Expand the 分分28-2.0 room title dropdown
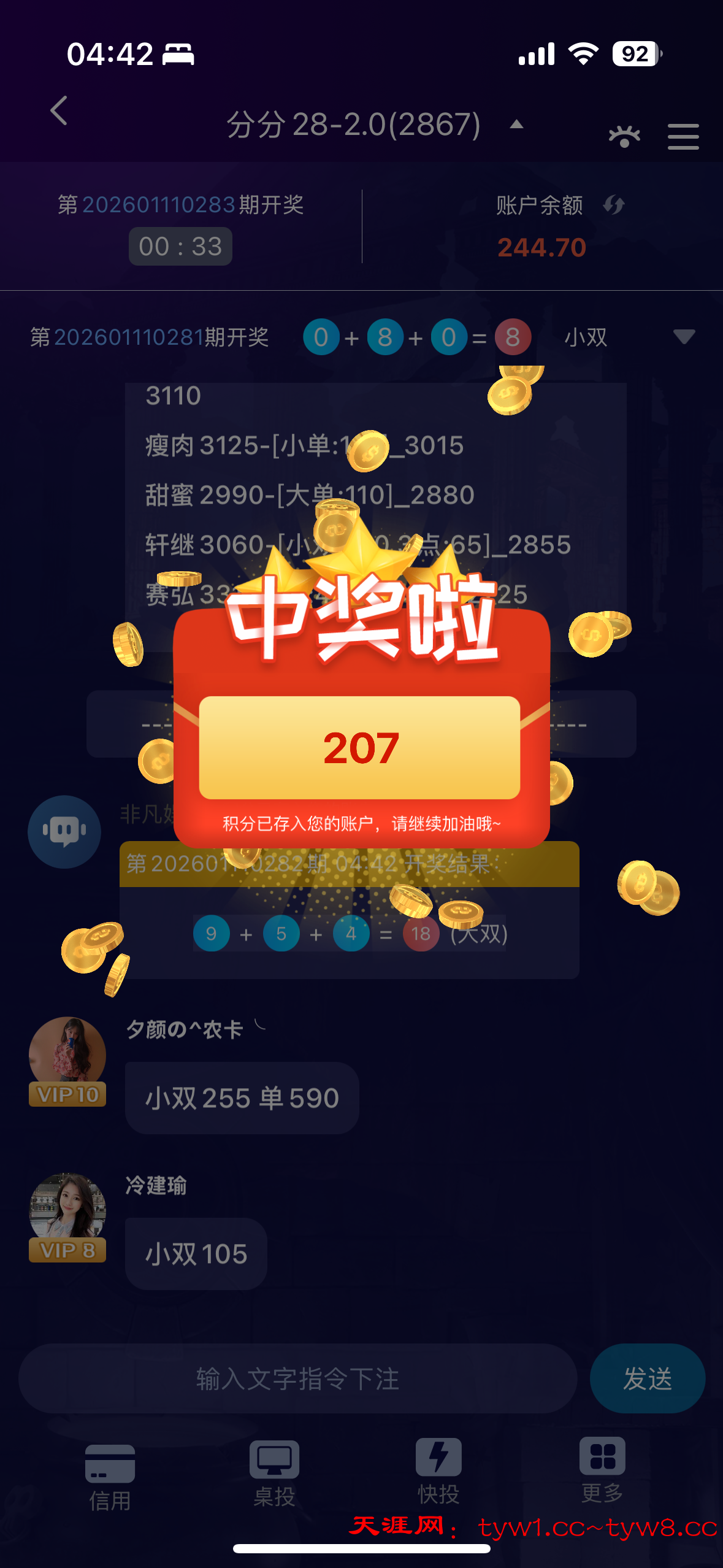The image size is (723, 1568). tap(516, 125)
